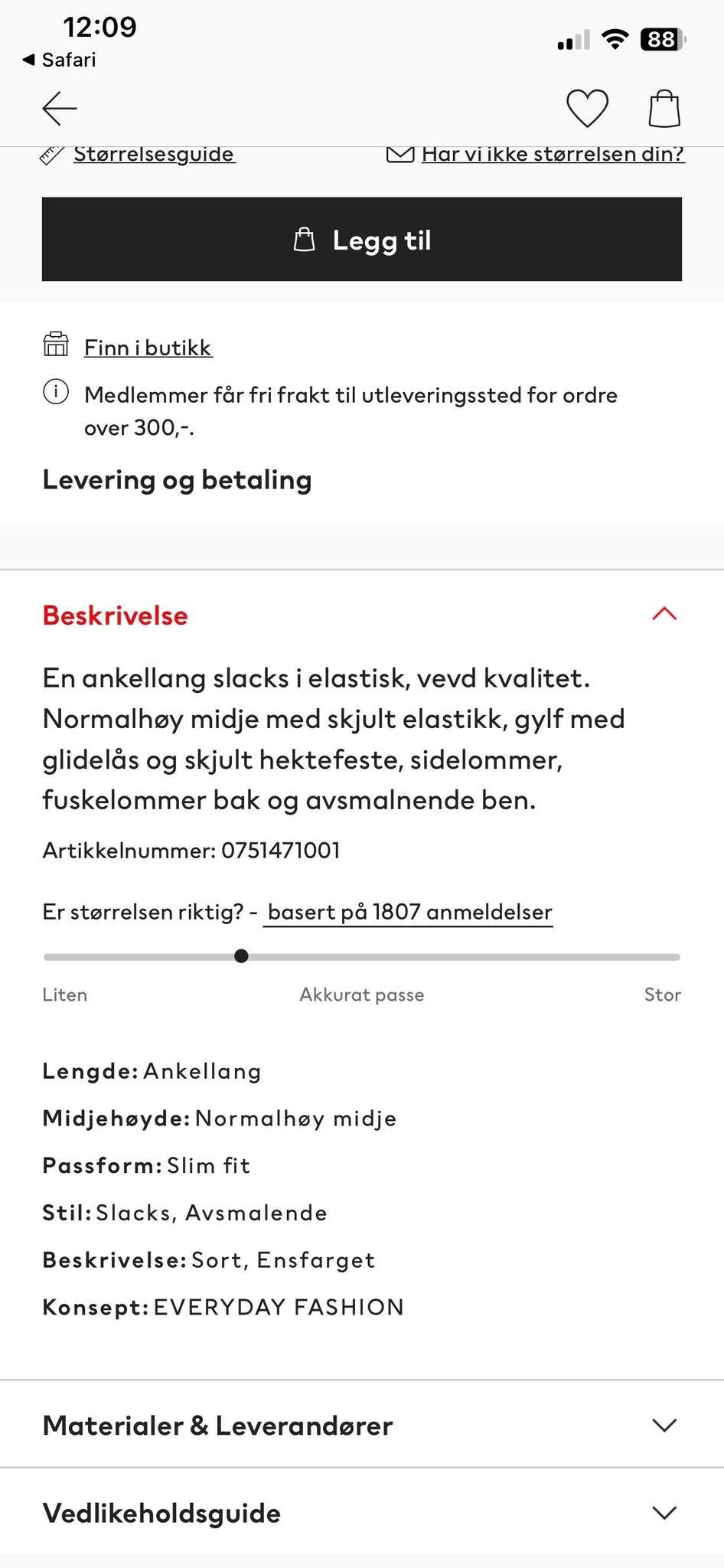This screenshot has width=724, height=1568.
Task: Open the Størrelsesguide link
Action: click(x=153, y=153)
